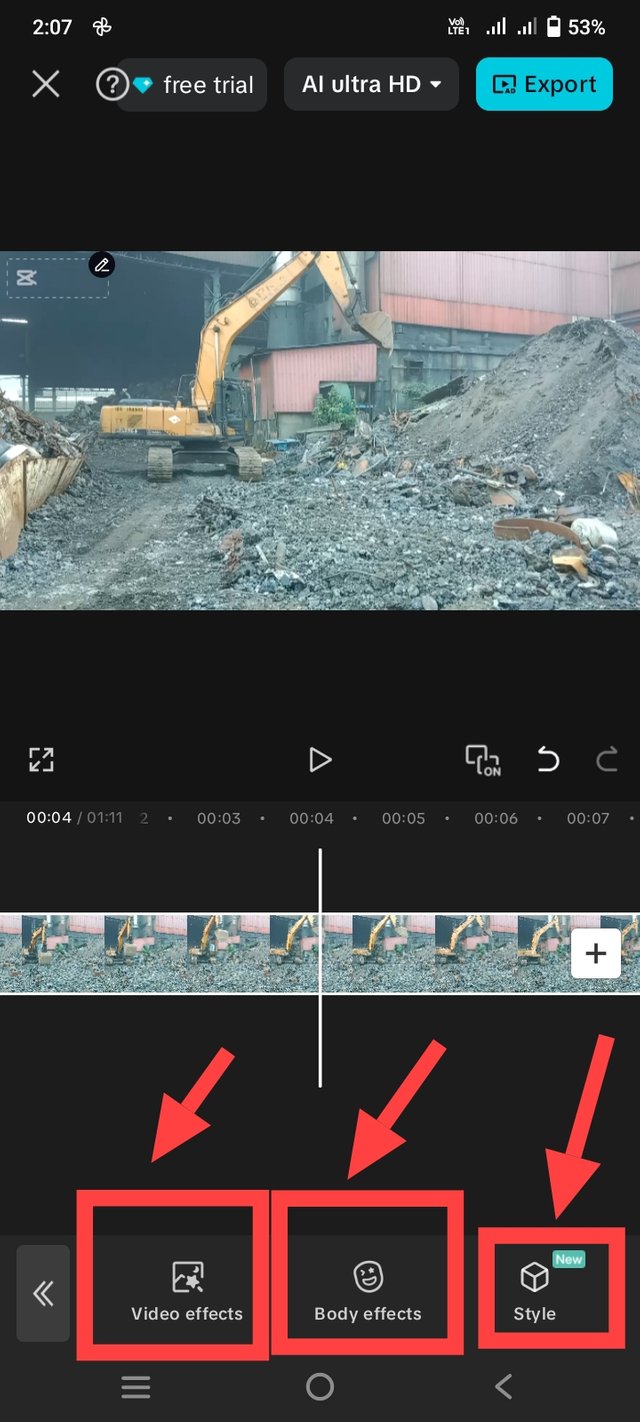Edit the watermark with pencil icon
640x1422 pixels.
coord(101,265)
